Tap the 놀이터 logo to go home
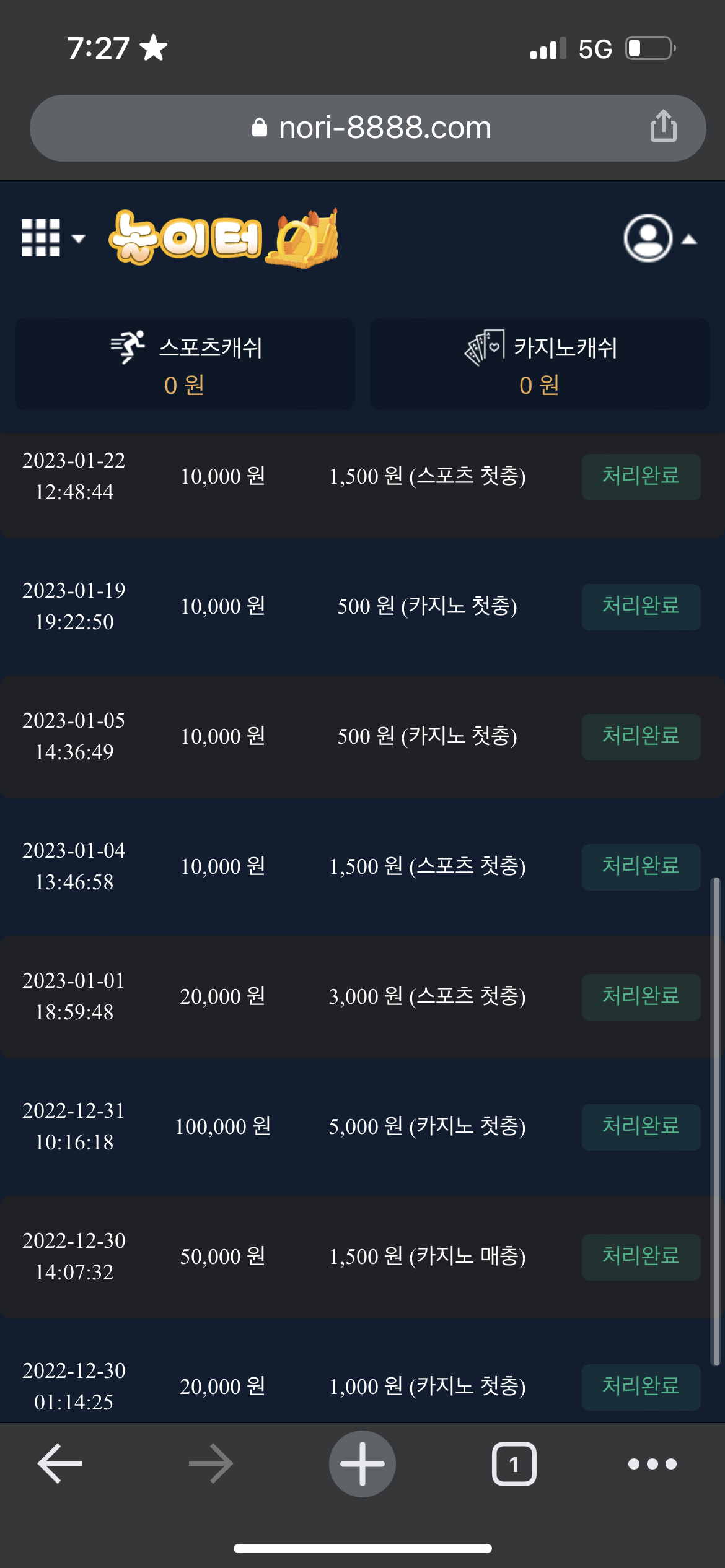 point(224,238)
